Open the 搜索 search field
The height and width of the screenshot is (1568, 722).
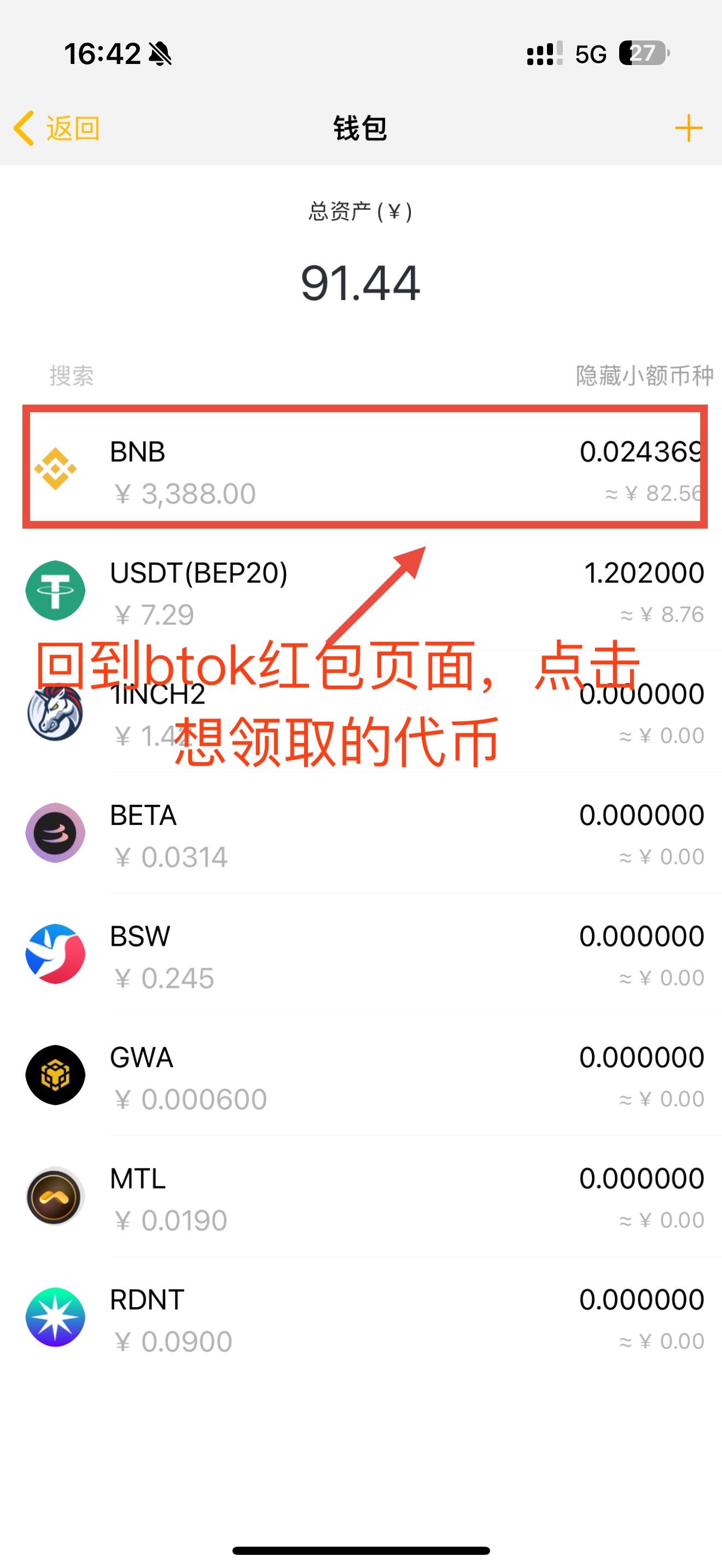point(72,376)
